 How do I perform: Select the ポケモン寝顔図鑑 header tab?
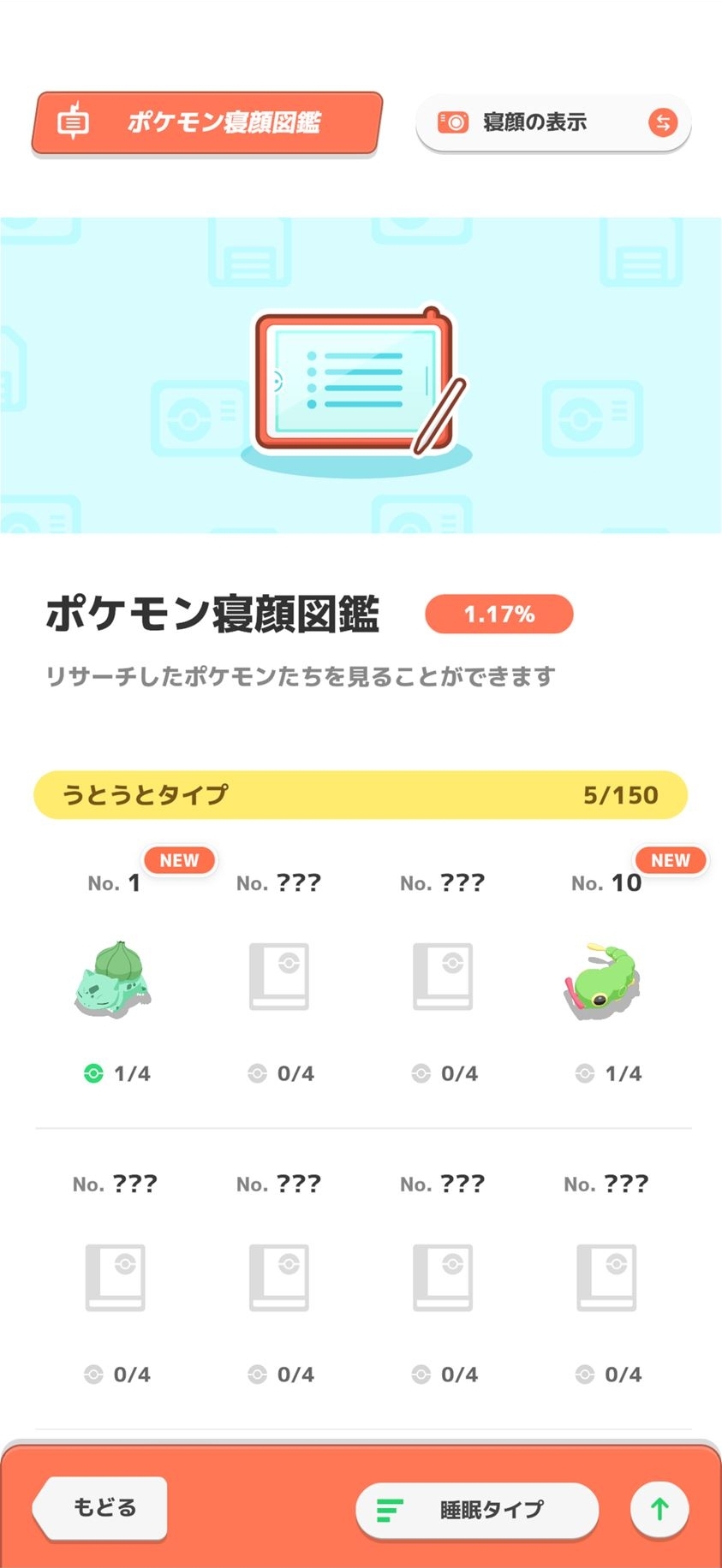tap(206, 124)
